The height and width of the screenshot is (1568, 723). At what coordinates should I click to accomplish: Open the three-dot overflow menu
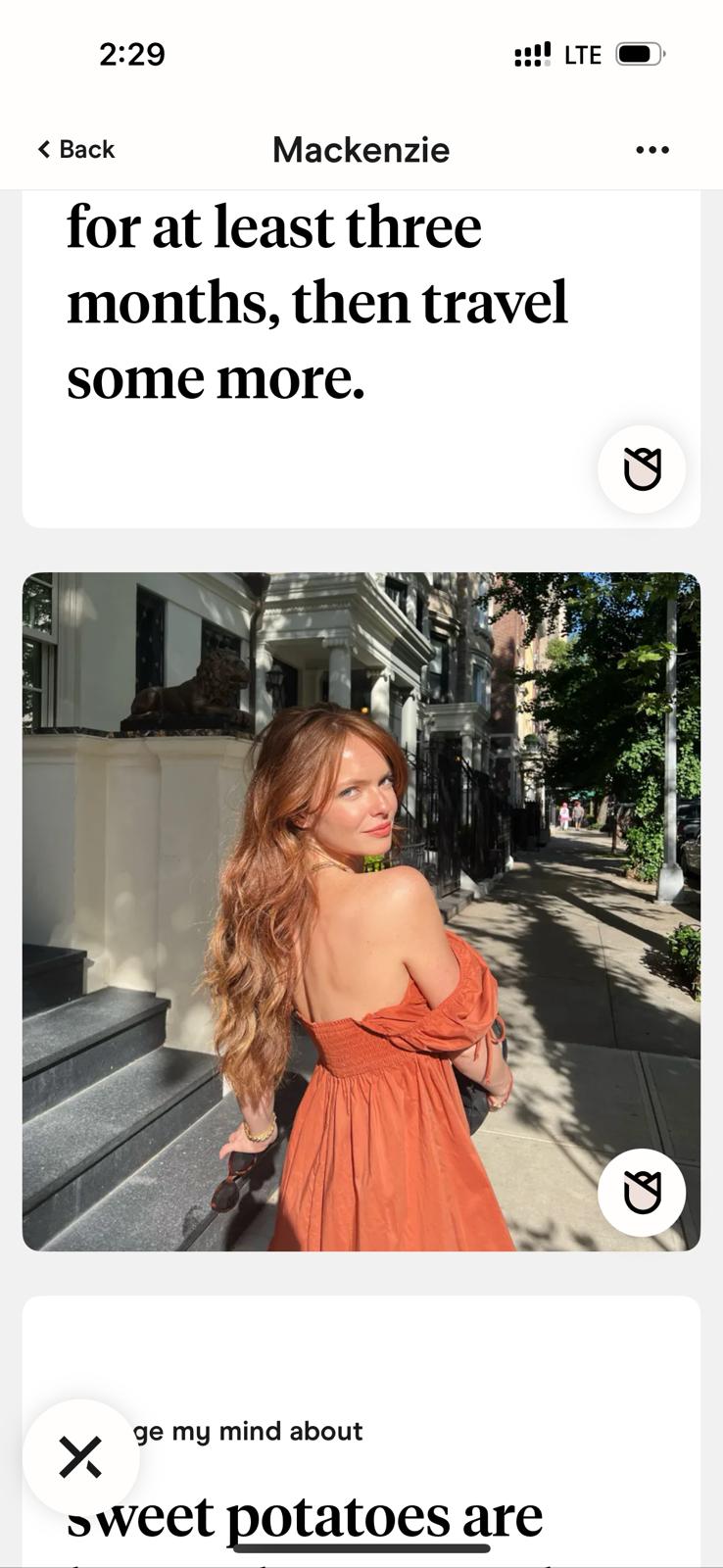pos(652,150)
